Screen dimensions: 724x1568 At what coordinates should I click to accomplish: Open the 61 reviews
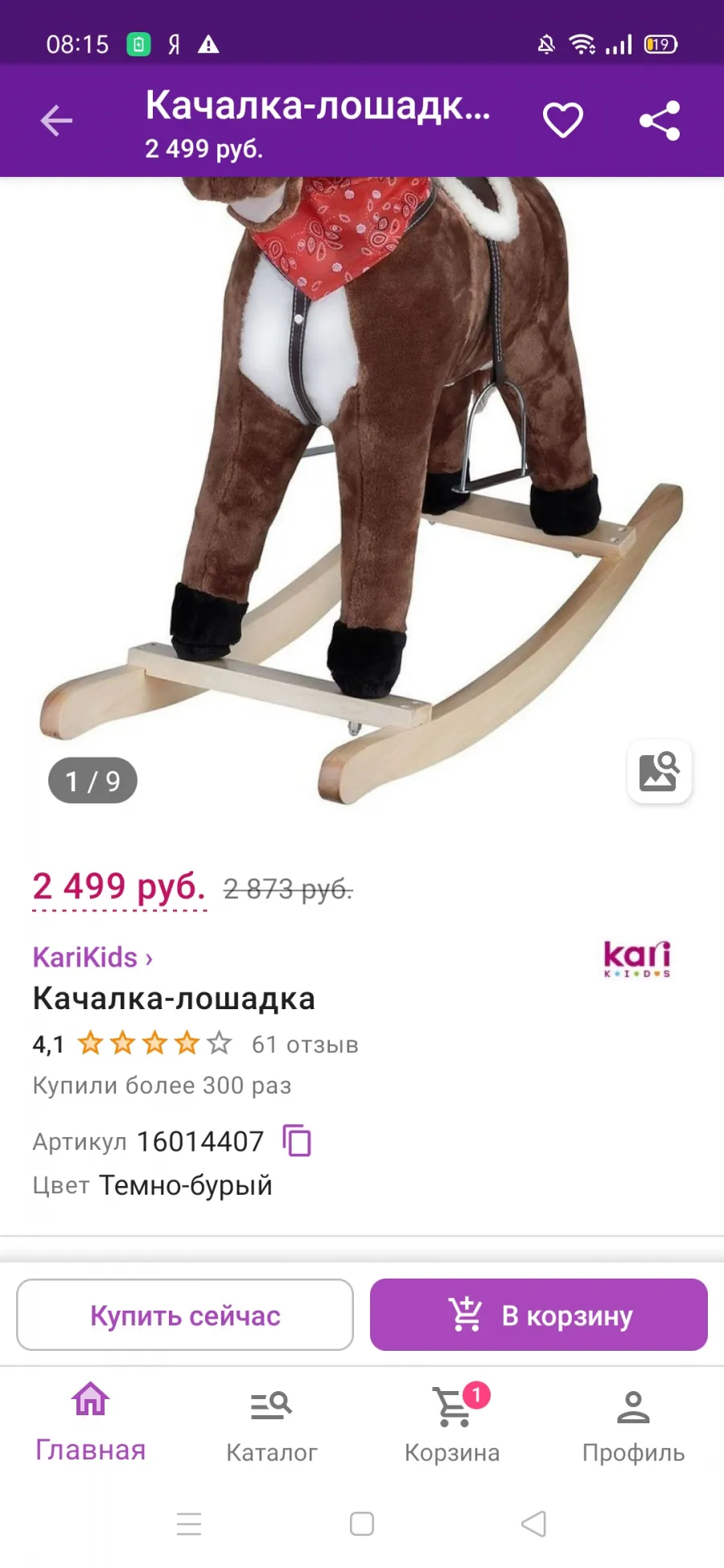coord(305,1045)
